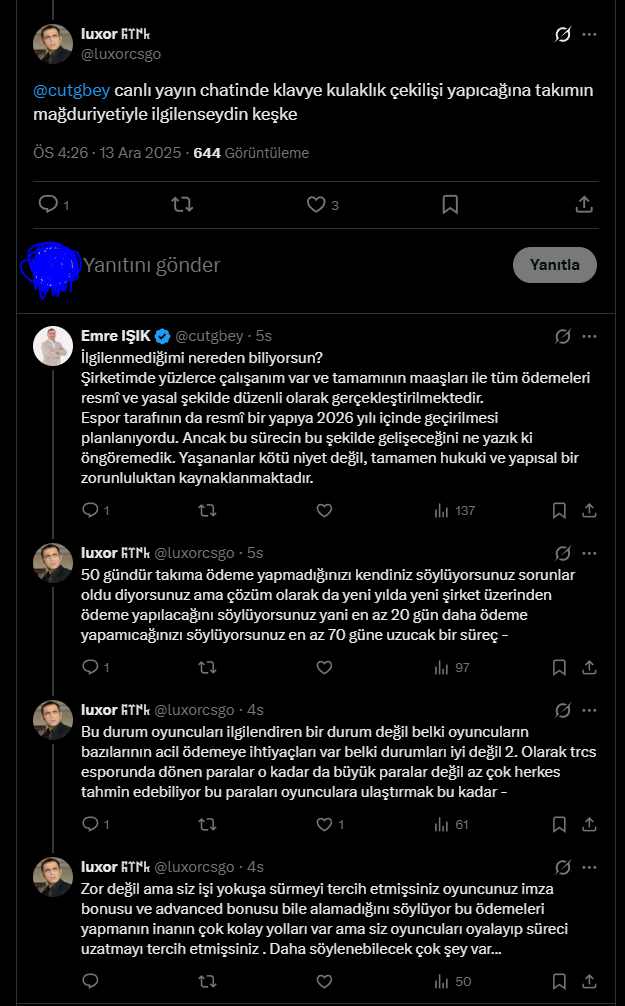Bookmark the main luxor post

(450, 204)
